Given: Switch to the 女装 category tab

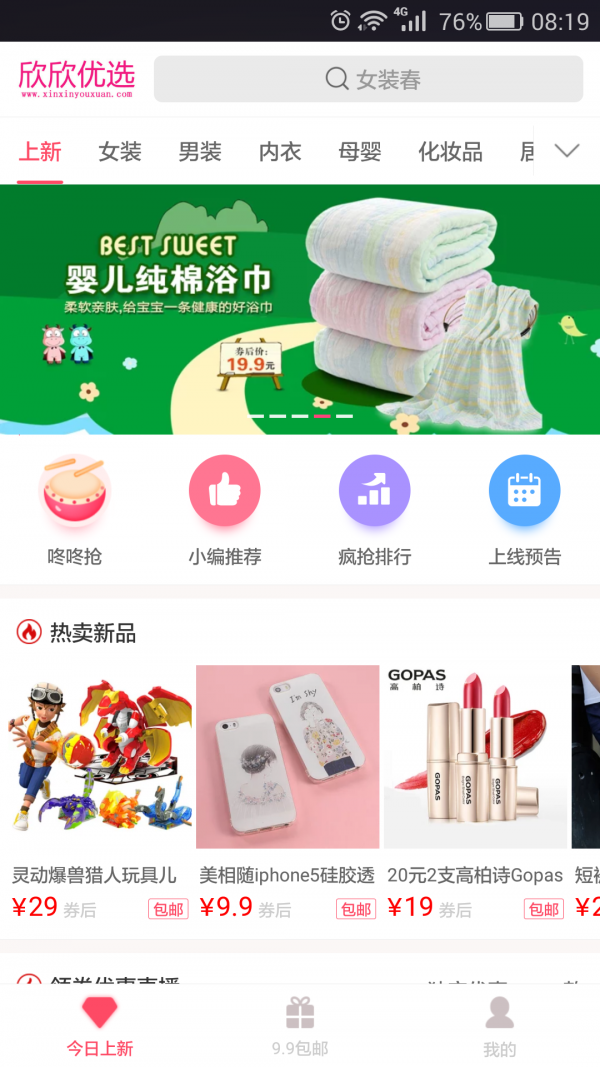Looking at the screenshot, I should pyautogui.click(x=120, y=152).
